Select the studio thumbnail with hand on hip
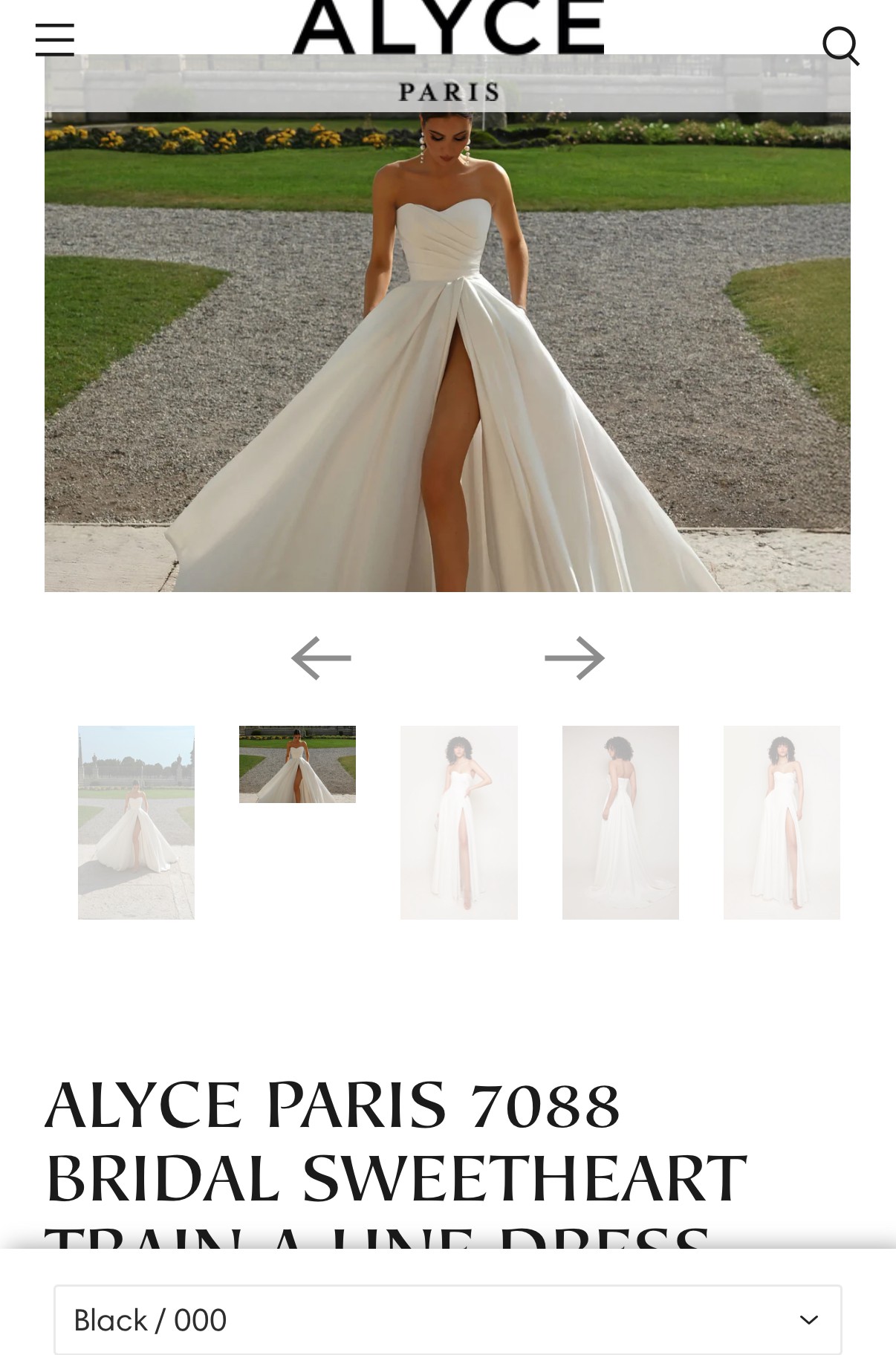 tap(459, 822)
